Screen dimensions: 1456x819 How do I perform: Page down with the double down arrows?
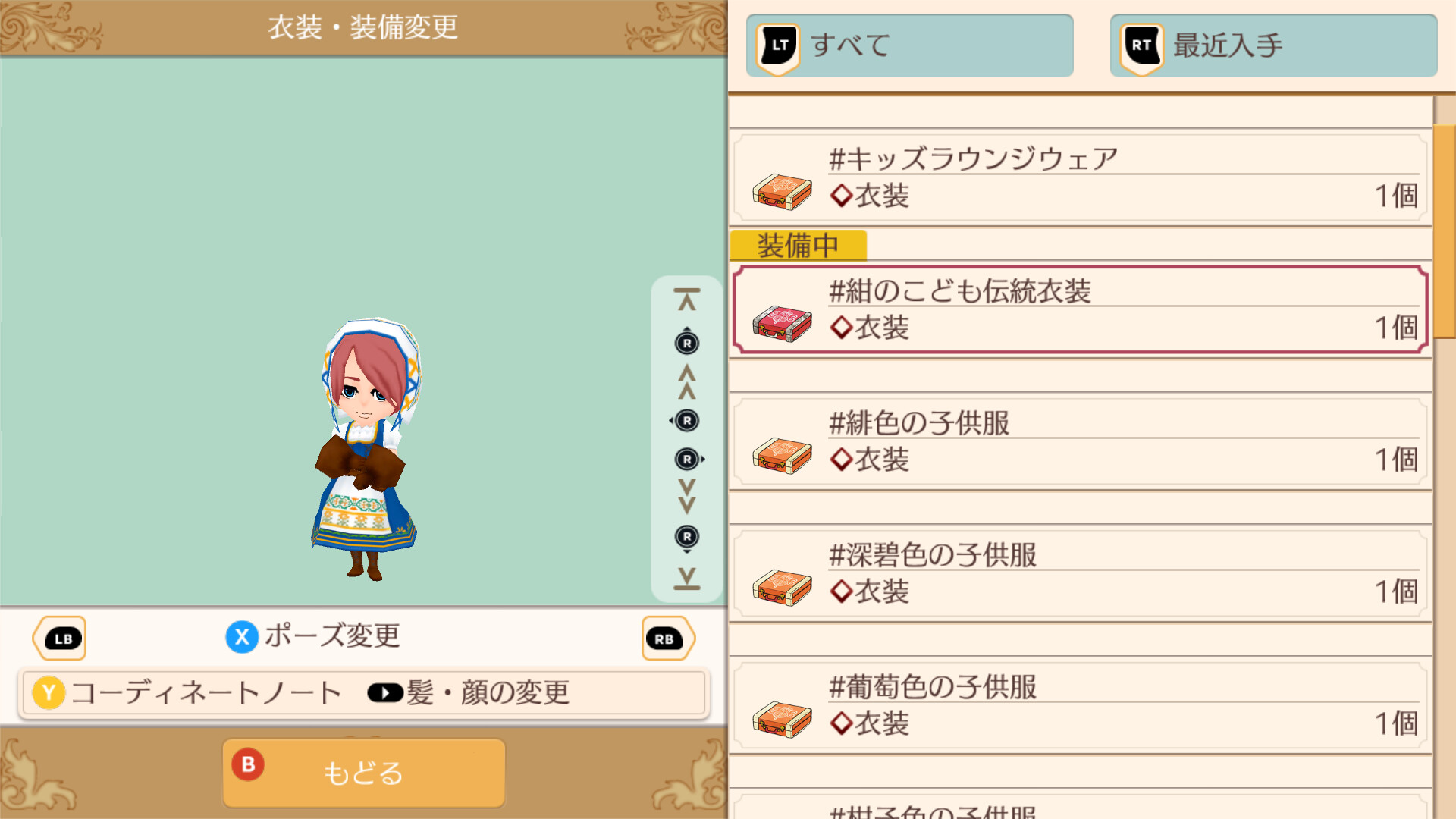[687, 497]
